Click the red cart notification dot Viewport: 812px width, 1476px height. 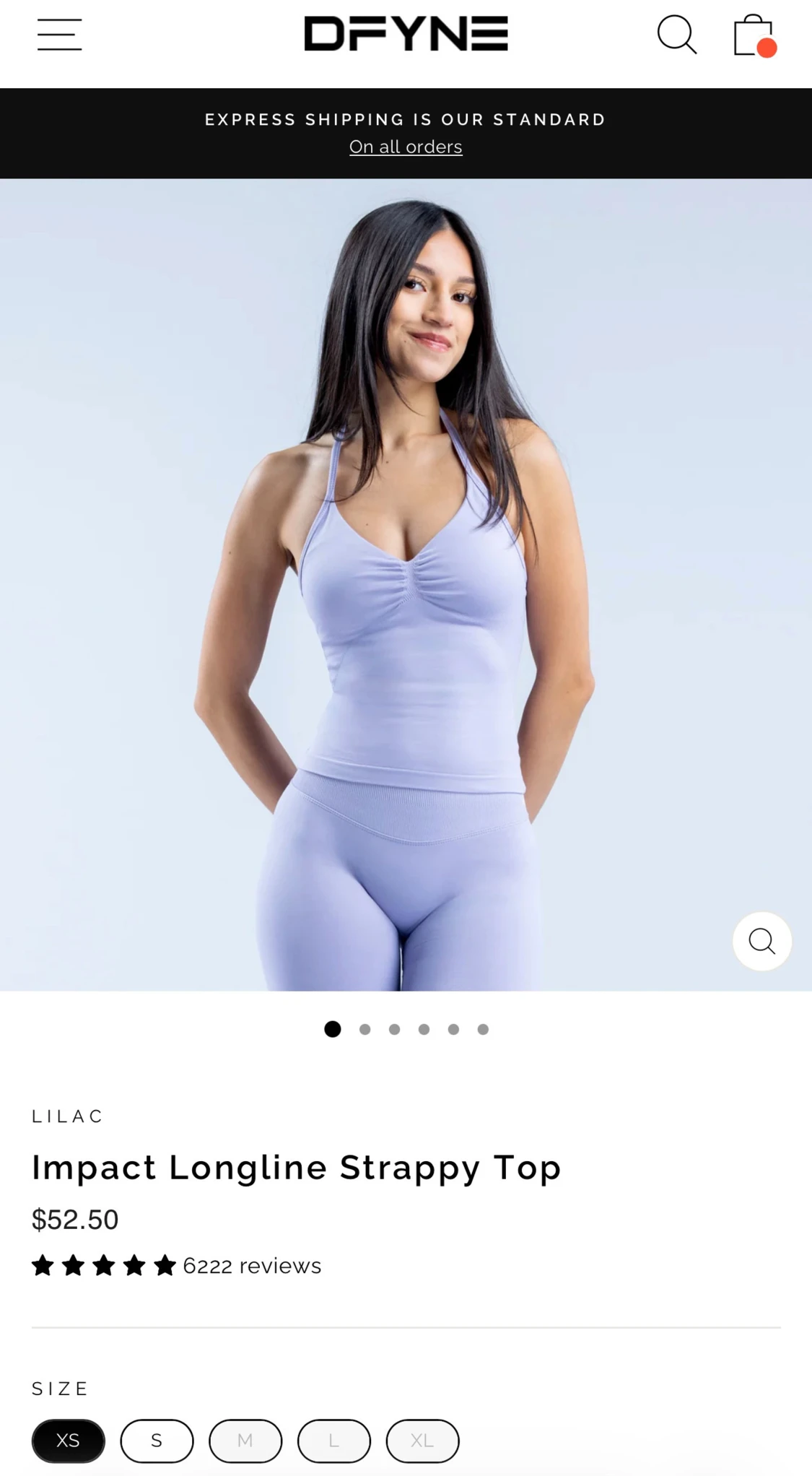coord(767,47)
